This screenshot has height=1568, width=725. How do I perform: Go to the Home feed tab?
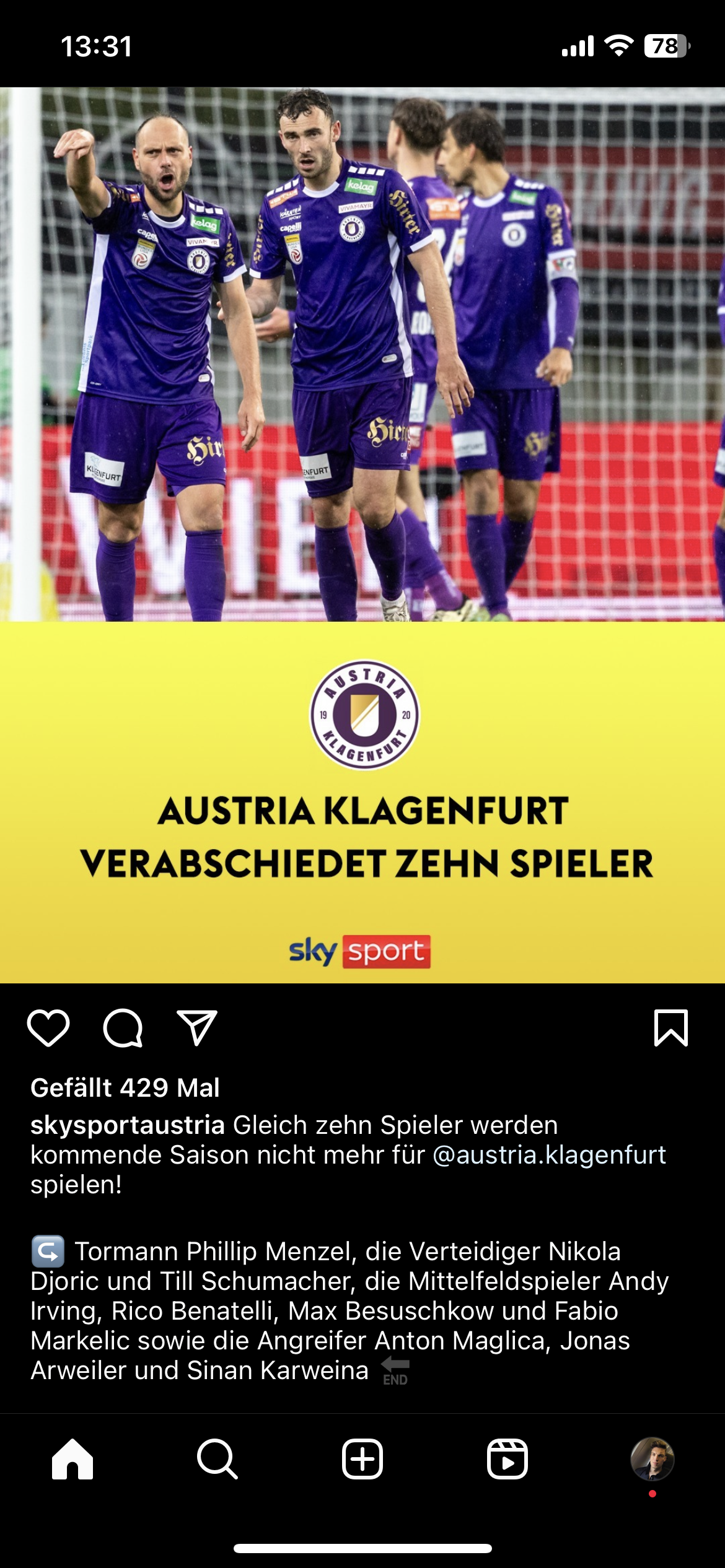(x=72, y=1459)
